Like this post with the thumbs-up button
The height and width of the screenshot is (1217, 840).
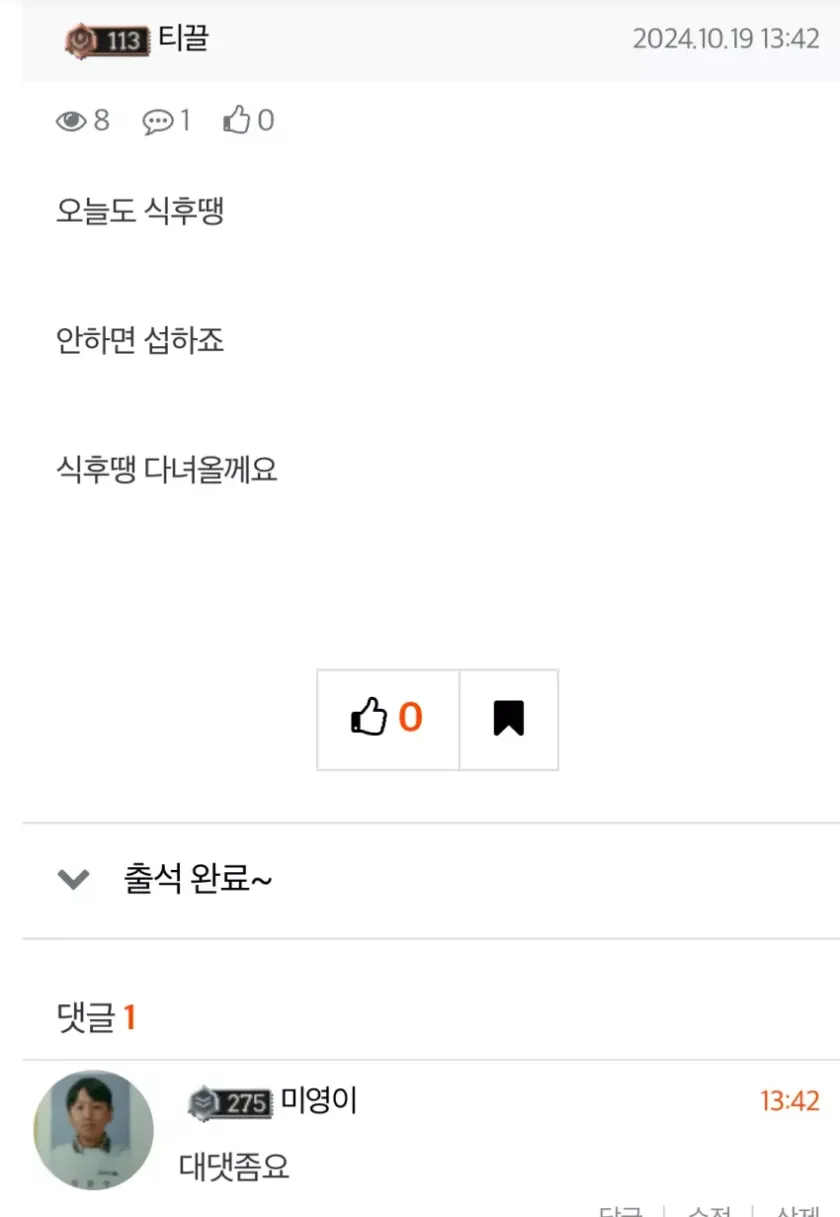click(x=388, y=719)
